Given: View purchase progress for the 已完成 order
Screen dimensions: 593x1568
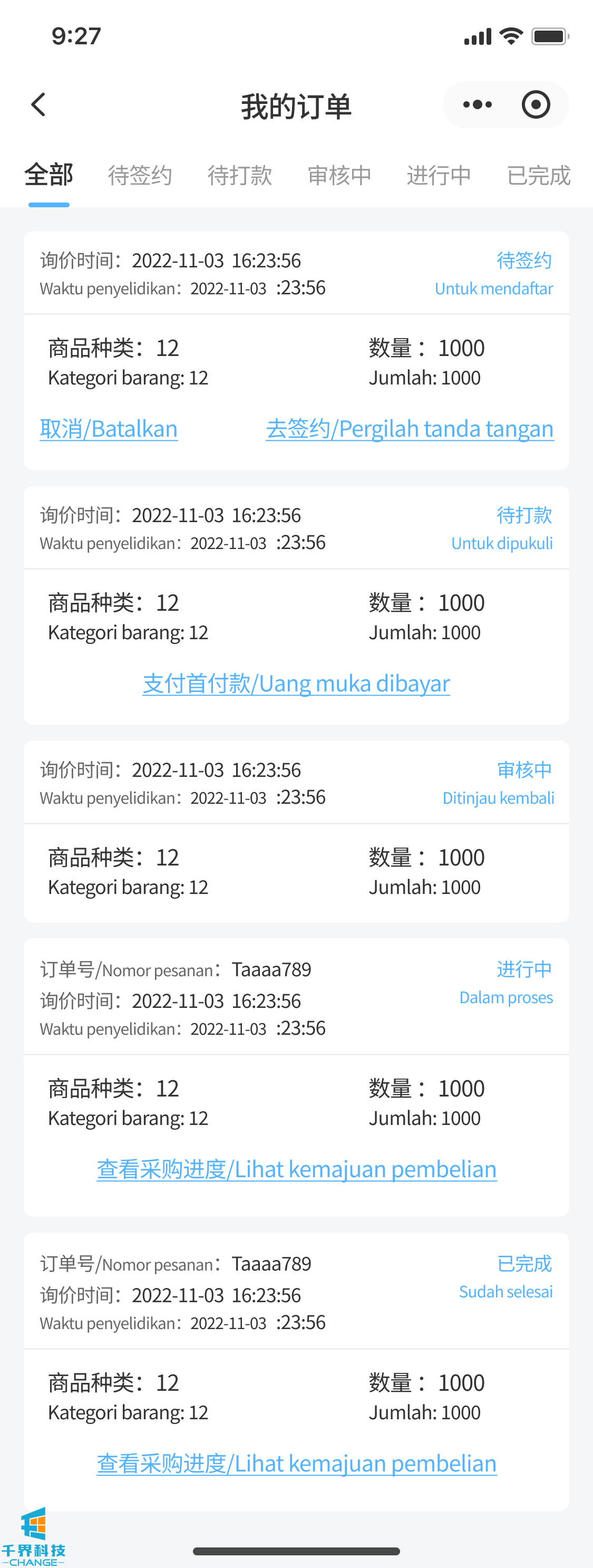Looking at the screenshot, I should tap(296, 1463).
